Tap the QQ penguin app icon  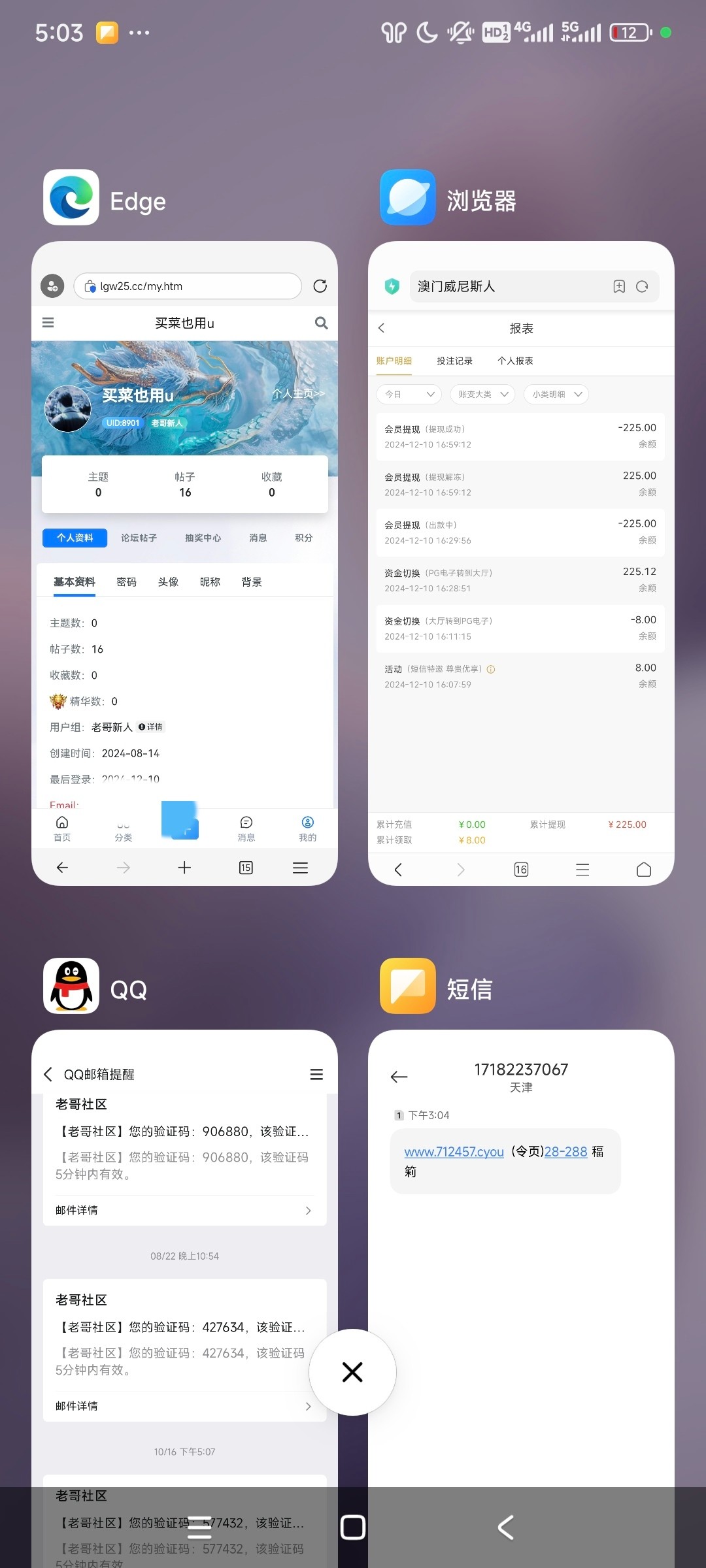coord(71,986)
